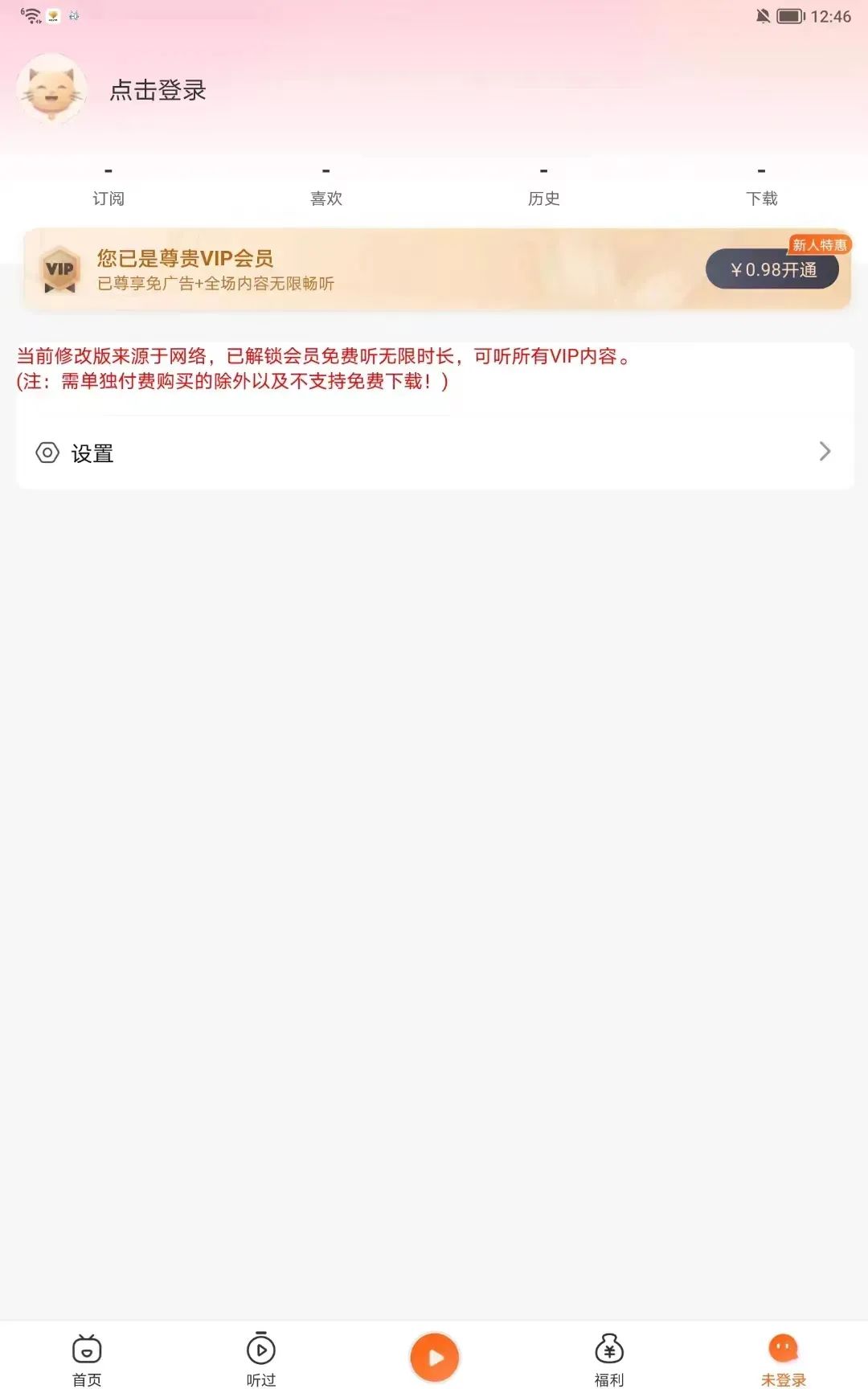The height and width of the screenshot is (1389, 868).
Task: Tap 点击登录 to log in
Action: click(158, 90)
